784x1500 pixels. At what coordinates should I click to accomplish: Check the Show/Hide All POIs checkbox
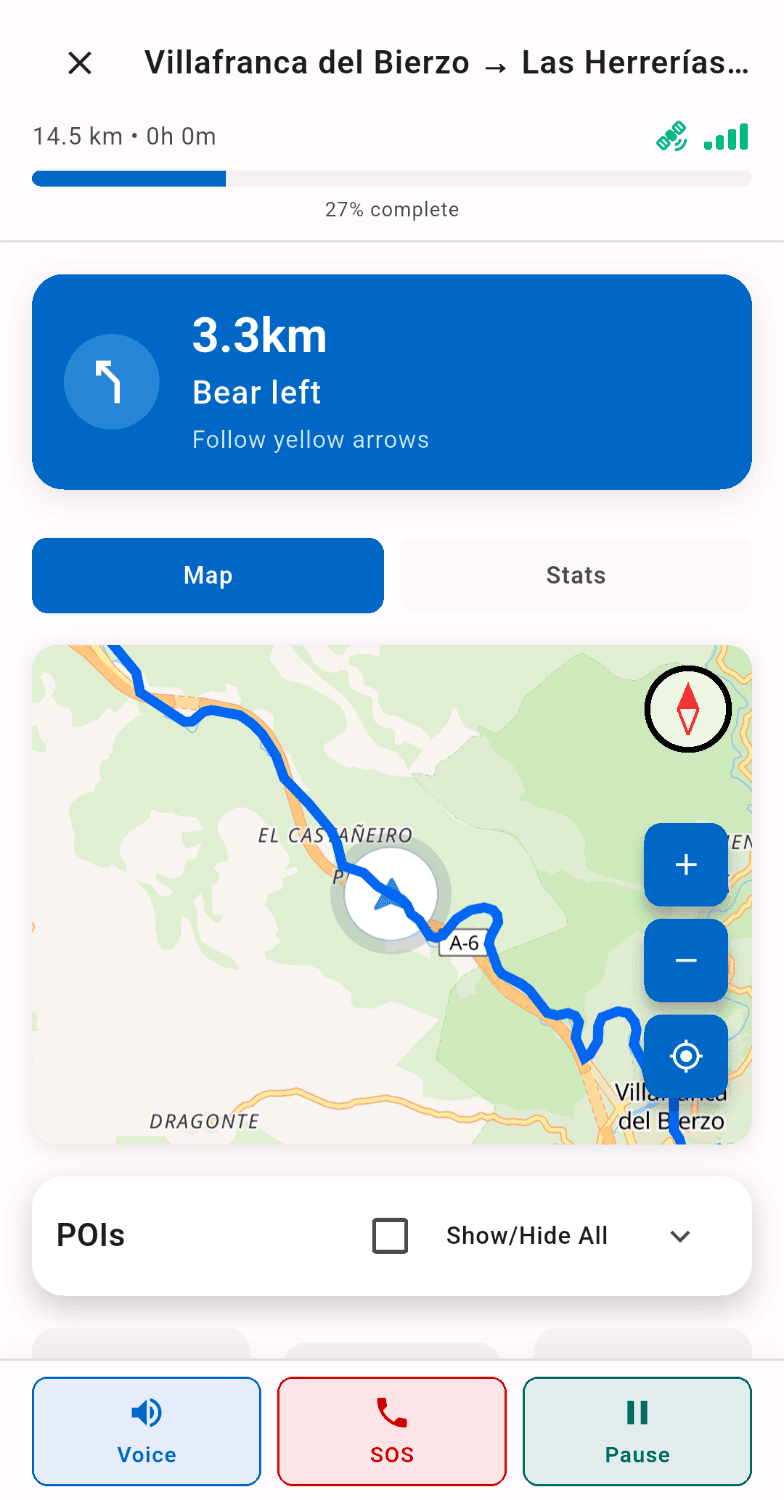pyautogui.click(x=390, y=1236)
